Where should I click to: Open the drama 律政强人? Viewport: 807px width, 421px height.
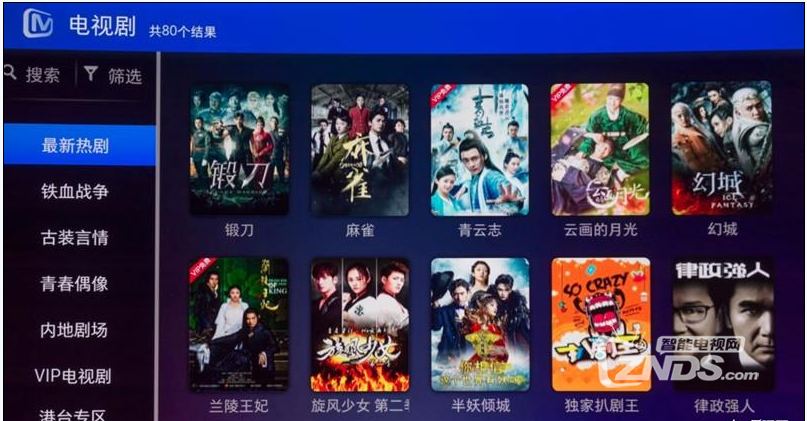721,325
